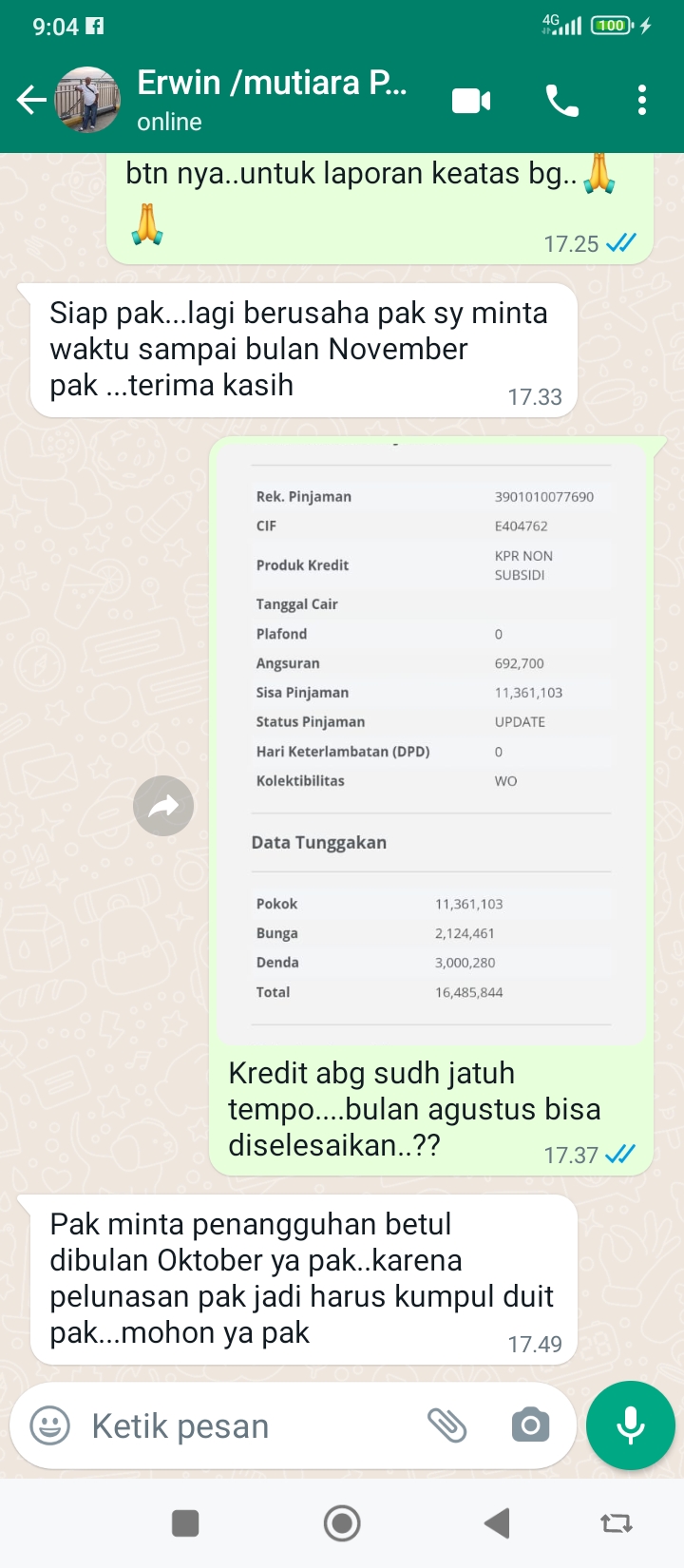Image resolution: width=684 pixels, height=1568 pixels.
Task: Go back to the chat list
Action: [x=31, y=100]
